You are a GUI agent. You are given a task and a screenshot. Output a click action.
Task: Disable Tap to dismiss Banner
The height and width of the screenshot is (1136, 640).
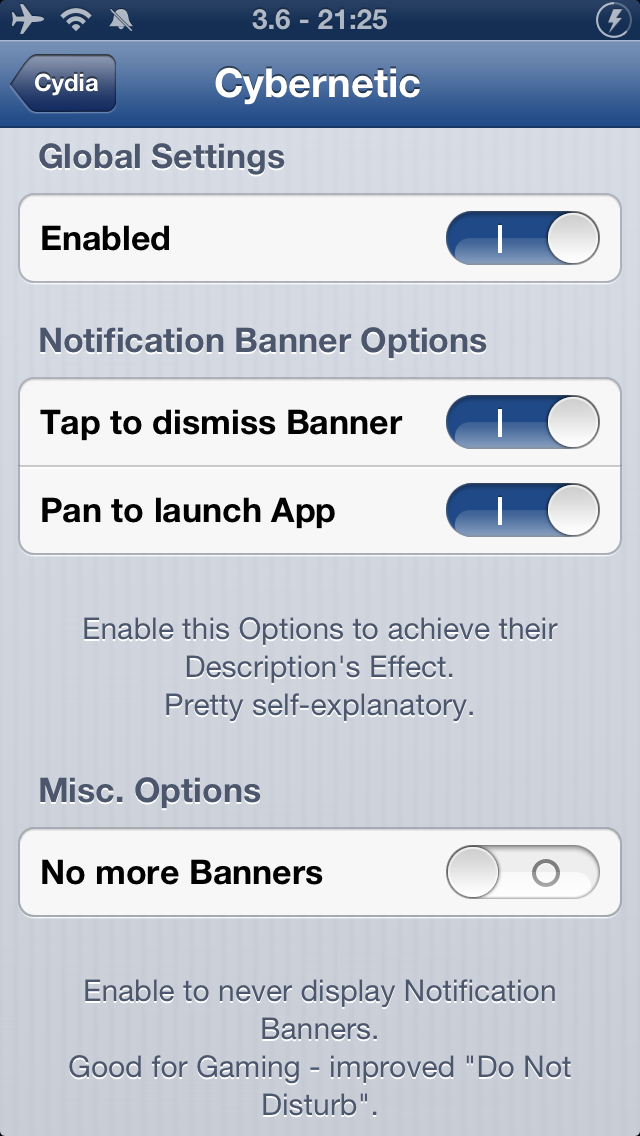(523, 422)
